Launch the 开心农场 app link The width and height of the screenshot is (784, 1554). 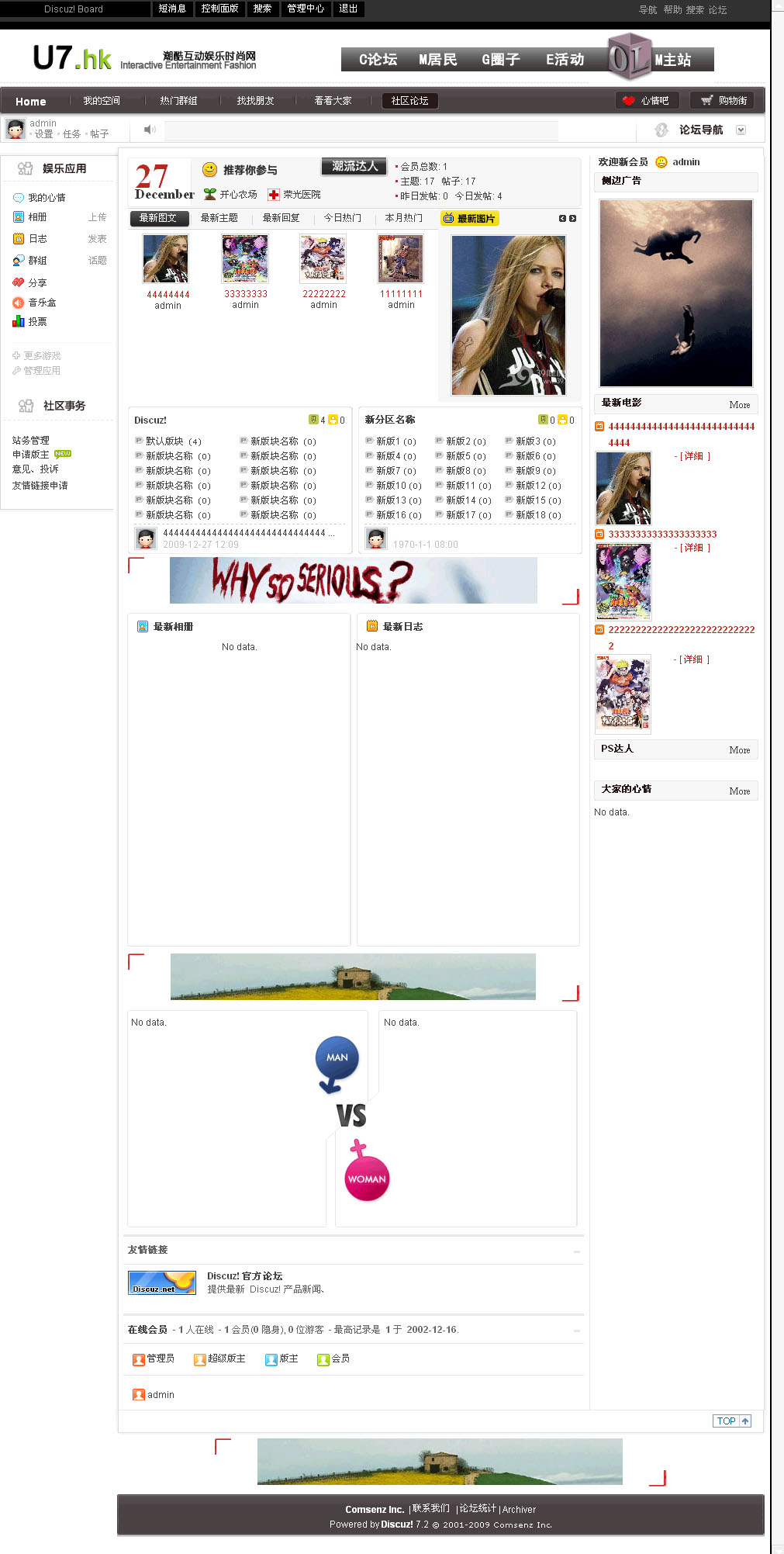pyautogui.click(x=237, y=195)
